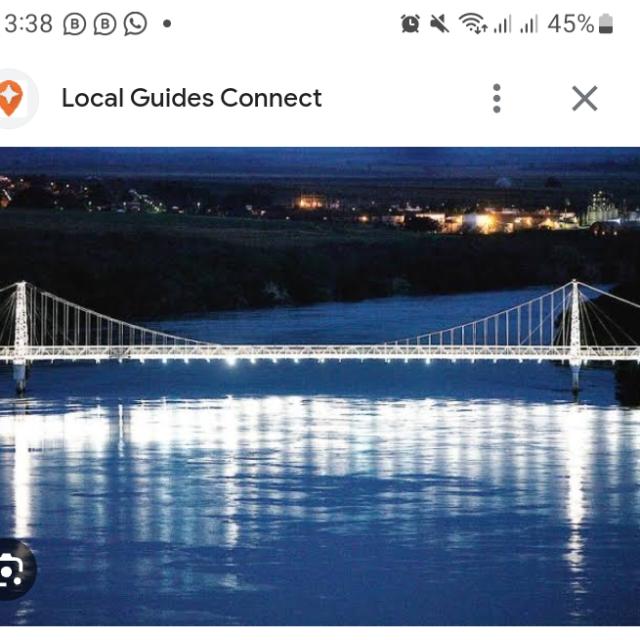Close the Local Guides Connect tab
640x640 pixels.
584,98
